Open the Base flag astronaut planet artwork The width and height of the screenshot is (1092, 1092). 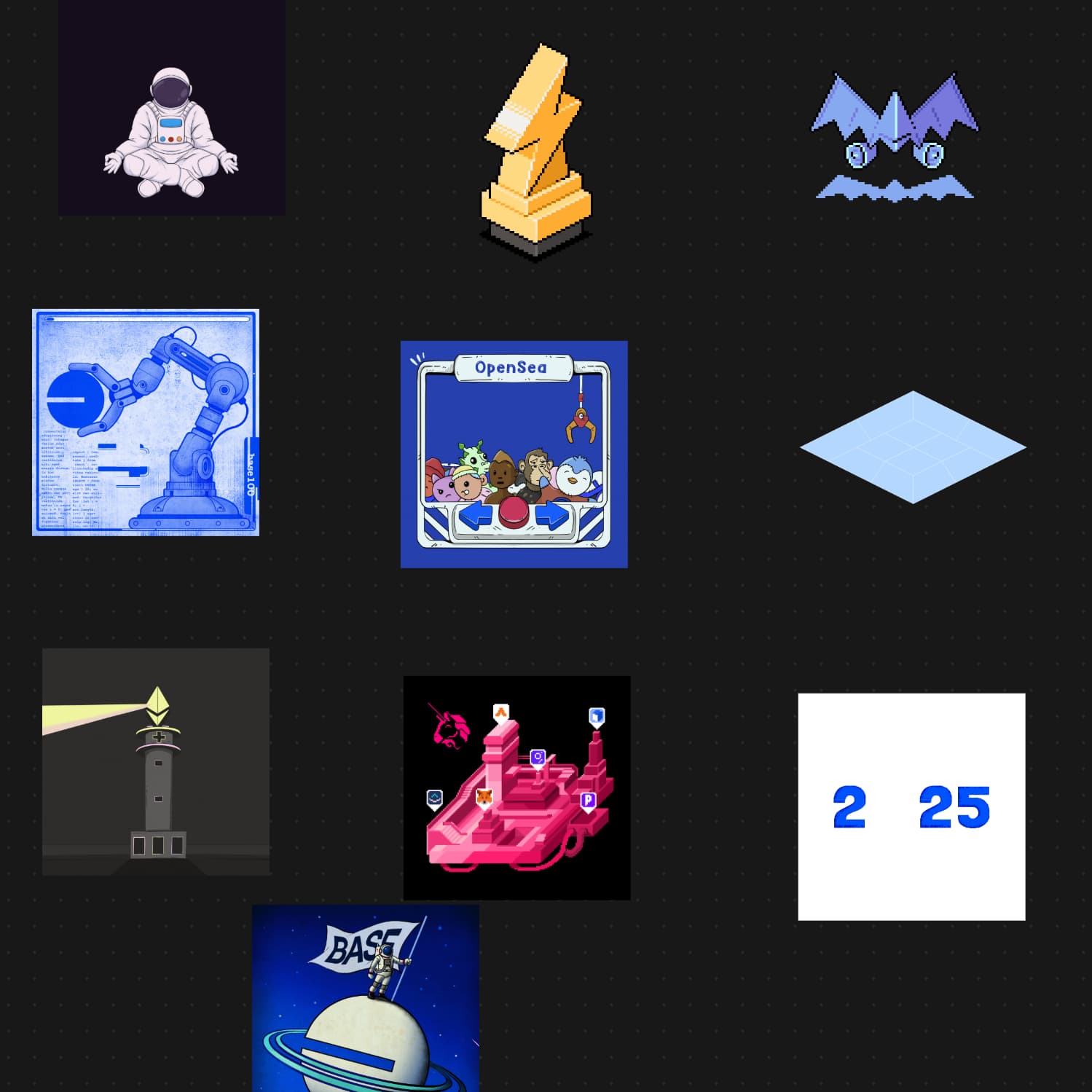click(366, 998)
